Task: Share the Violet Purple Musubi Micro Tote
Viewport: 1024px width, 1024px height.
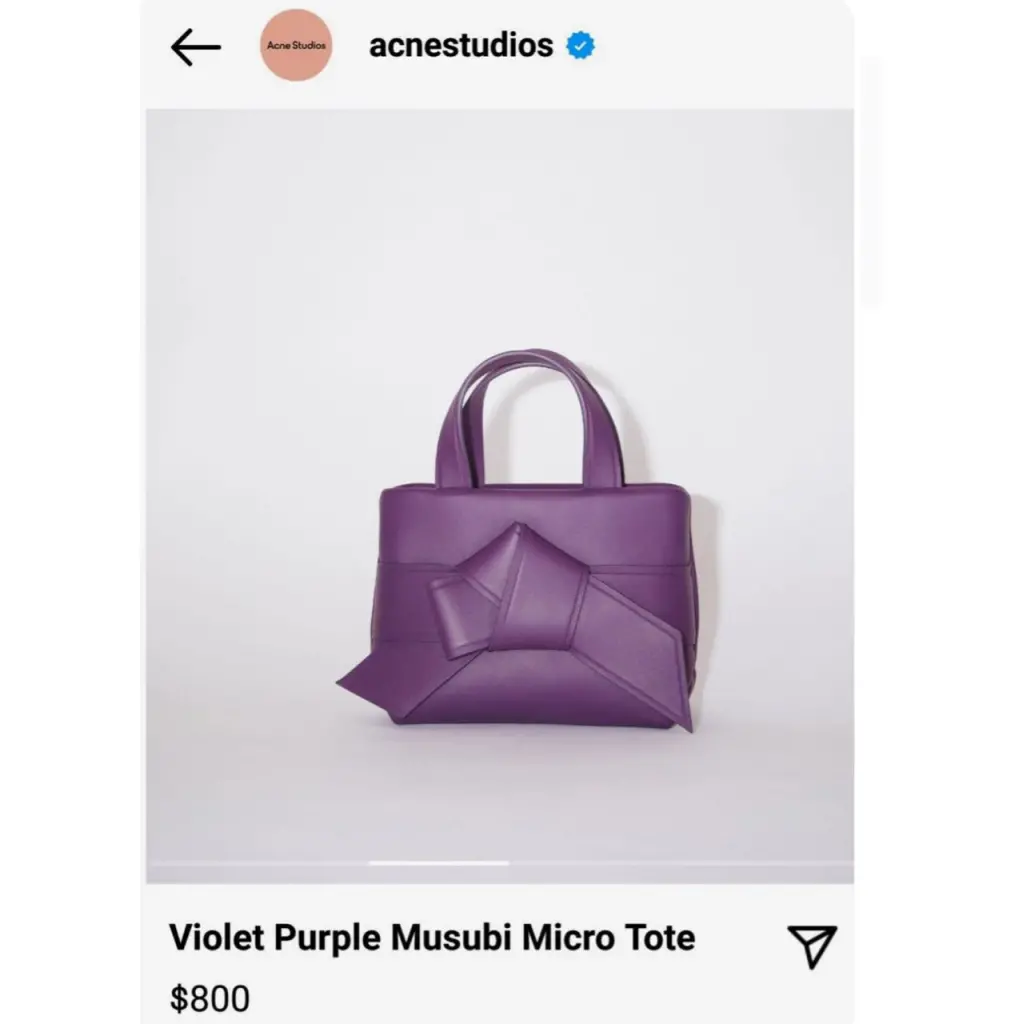Action: pyautogui.click(x=811, y=946)
